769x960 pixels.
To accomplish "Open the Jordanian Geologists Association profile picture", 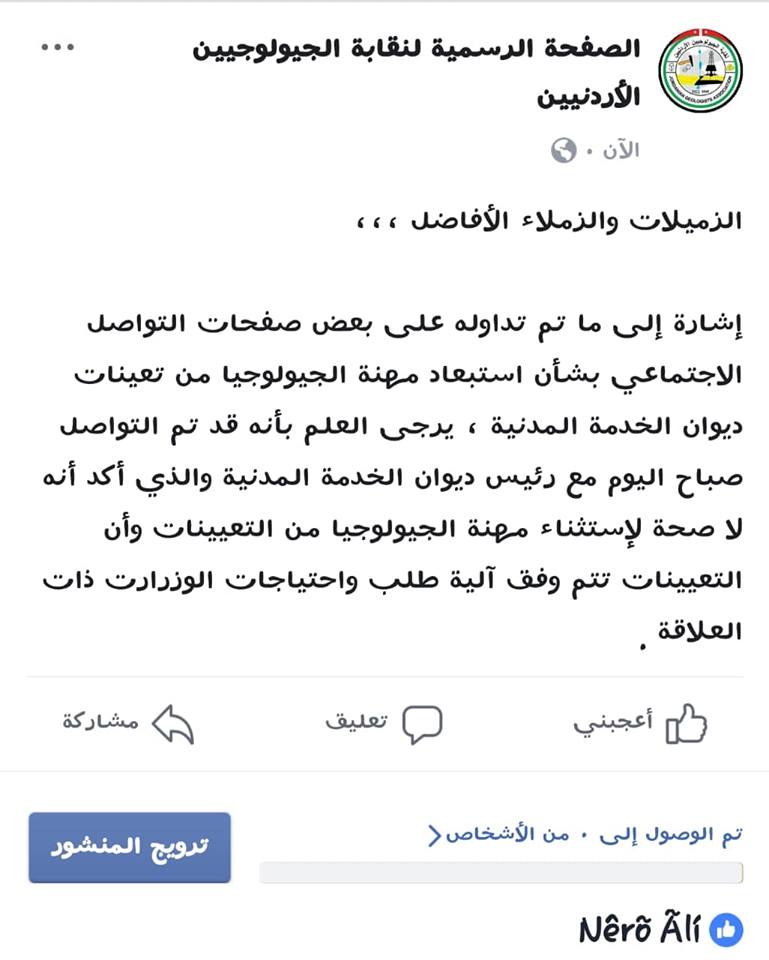I will (699, 76).
